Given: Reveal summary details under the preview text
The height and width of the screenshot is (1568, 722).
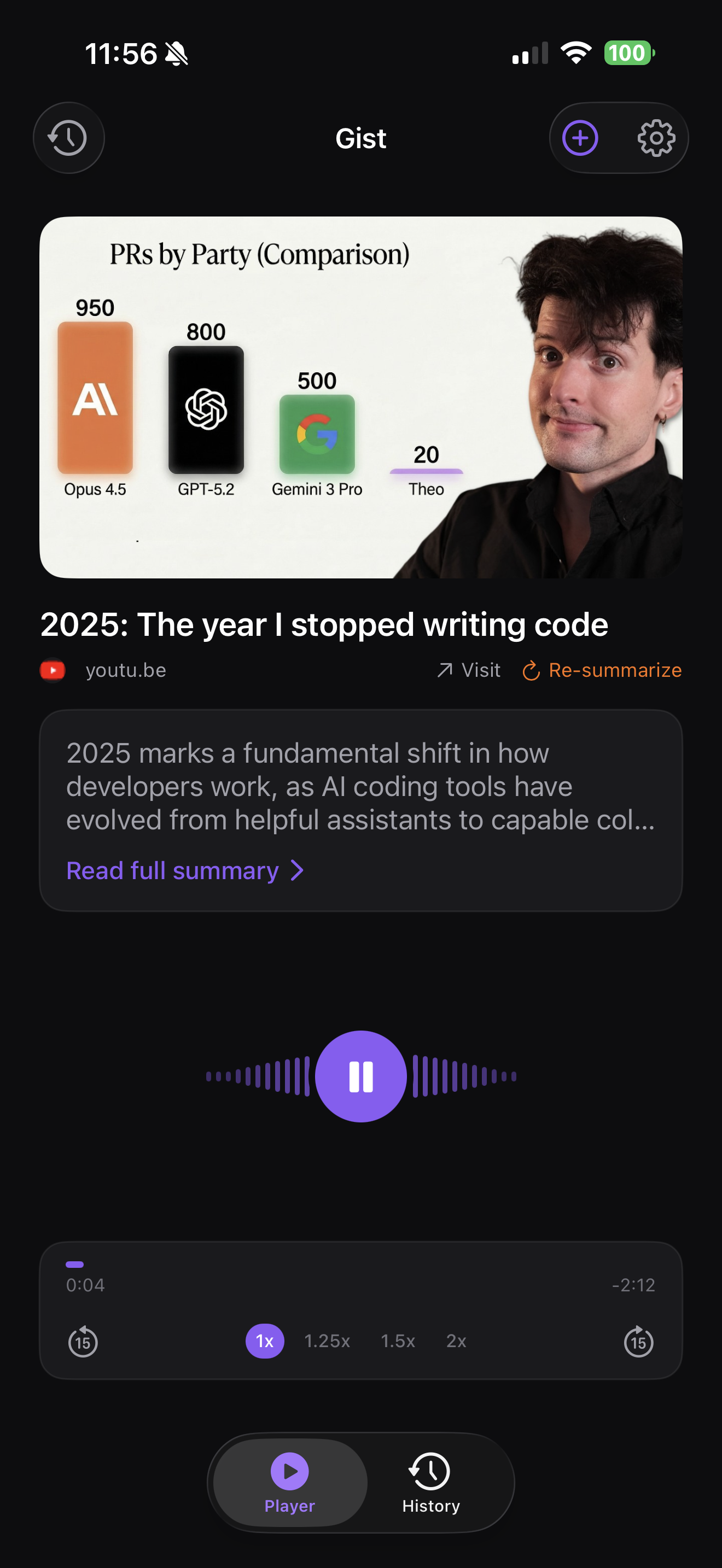Looking at the screenshot, I should click(185, 870).
